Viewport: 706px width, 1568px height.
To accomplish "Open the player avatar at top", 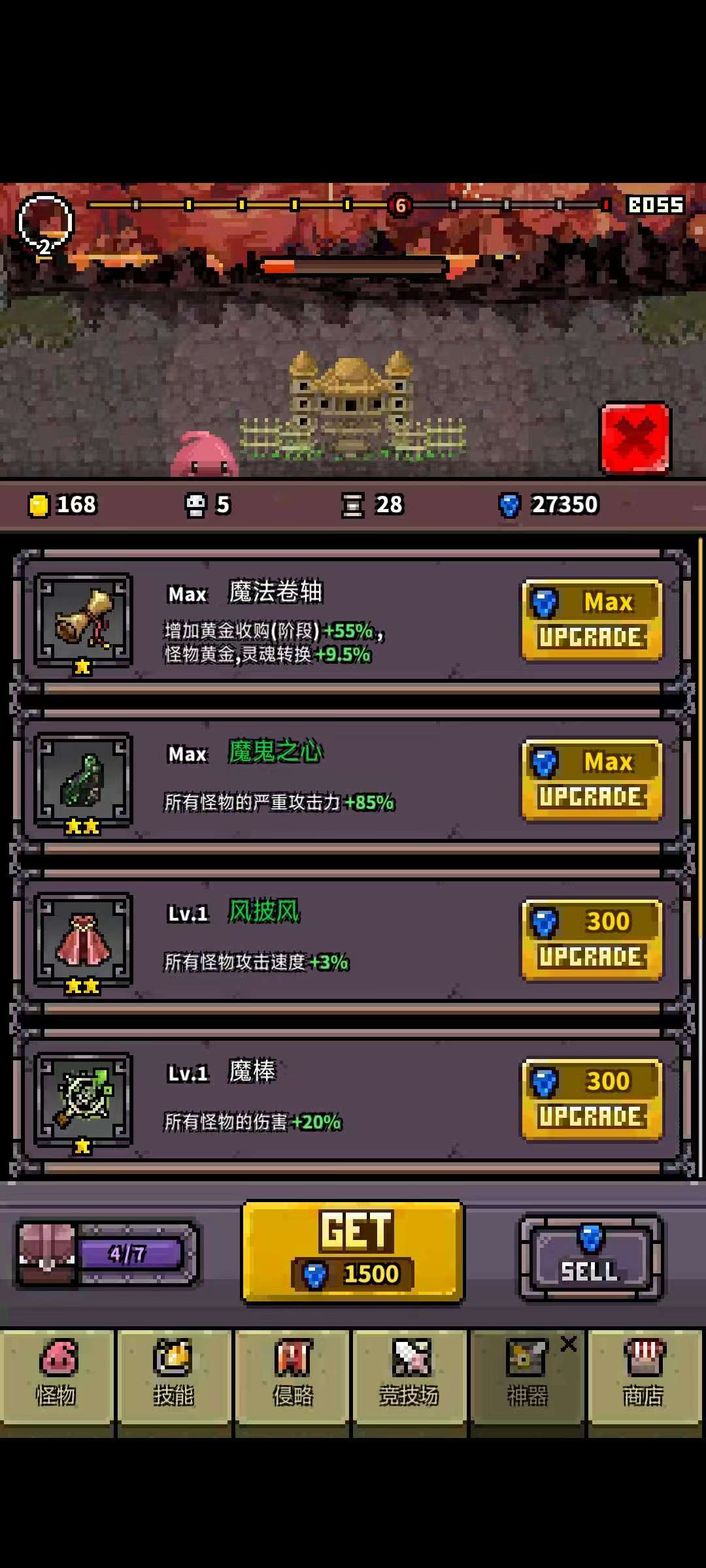I will 44,223.
